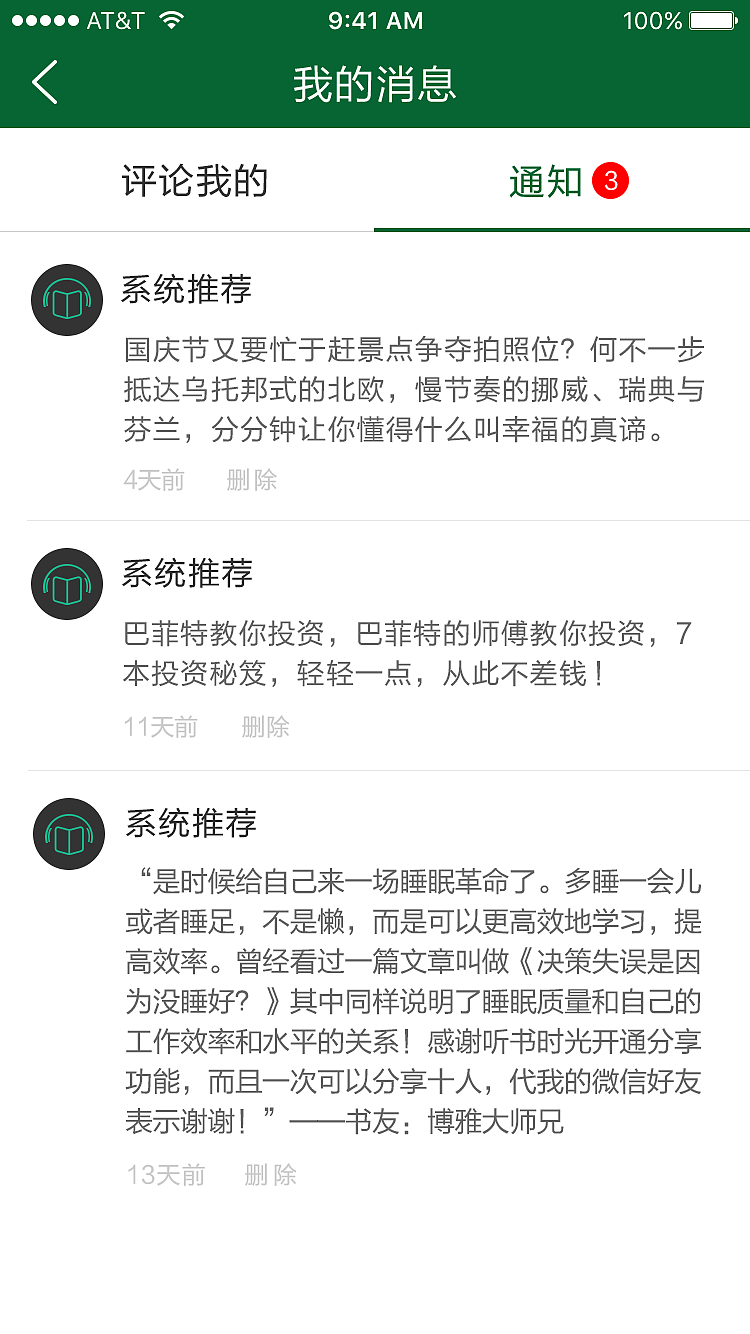Tap the 11天前 timestamp label
This screenshot has width=750, height=1334.
(160, 727)
